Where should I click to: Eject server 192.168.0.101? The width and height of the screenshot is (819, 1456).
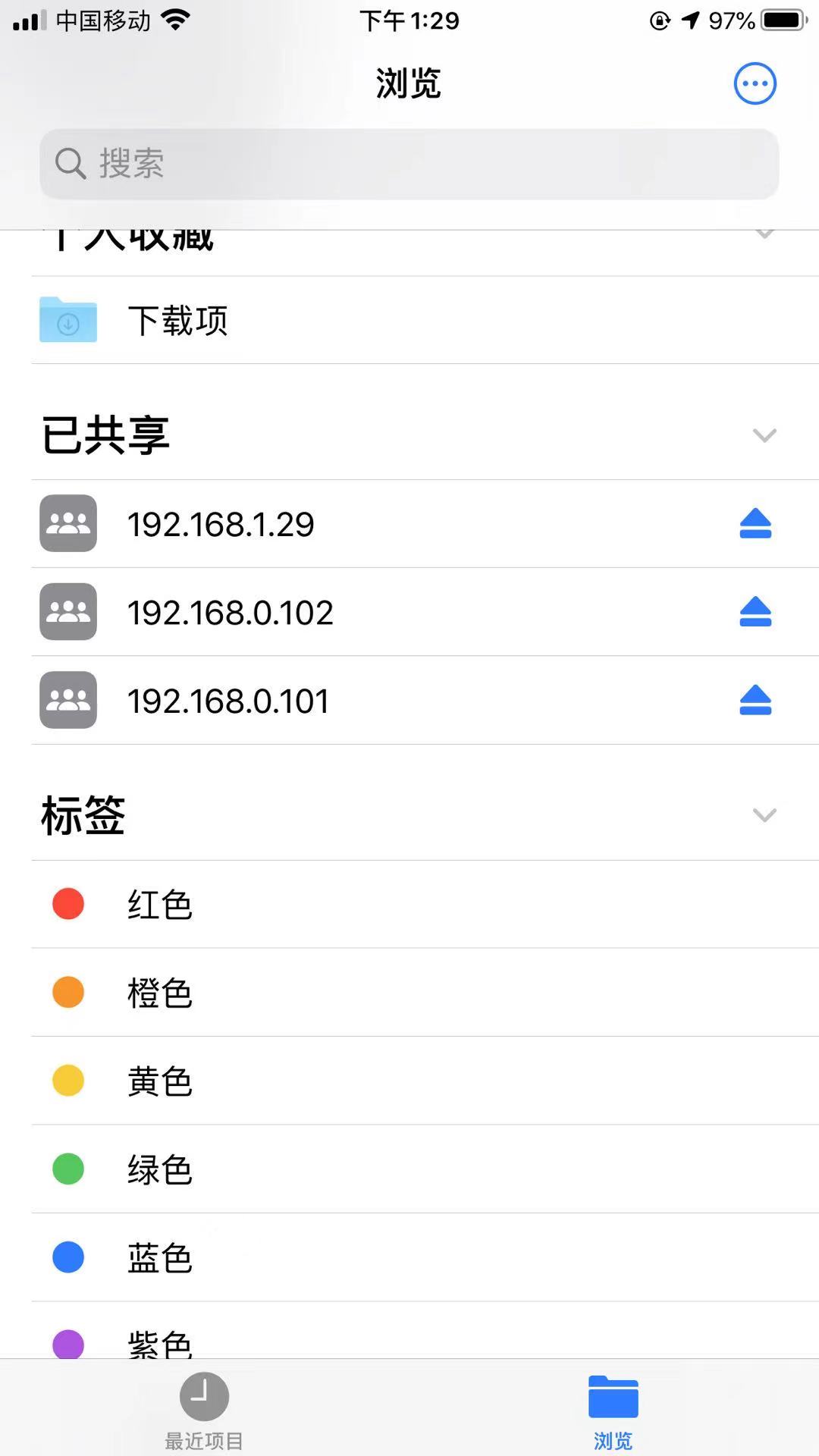tap(755, 701)
